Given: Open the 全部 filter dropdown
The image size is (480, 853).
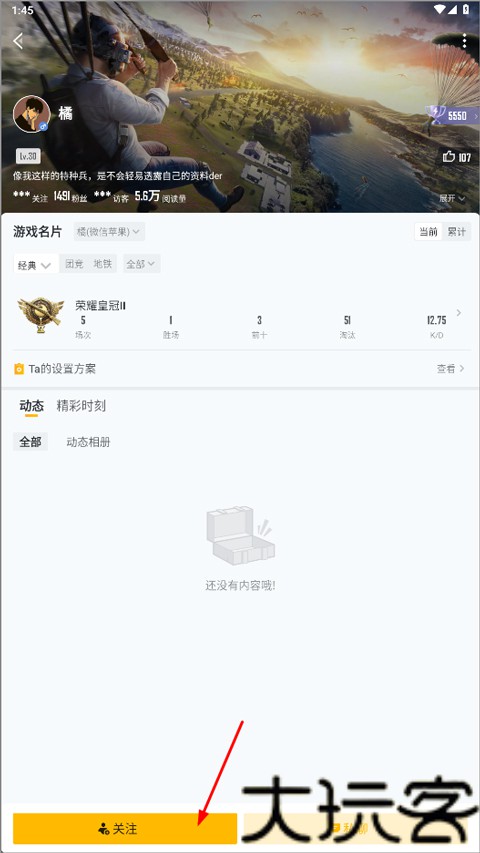Looking at the screenshot, I should point(141,264).
